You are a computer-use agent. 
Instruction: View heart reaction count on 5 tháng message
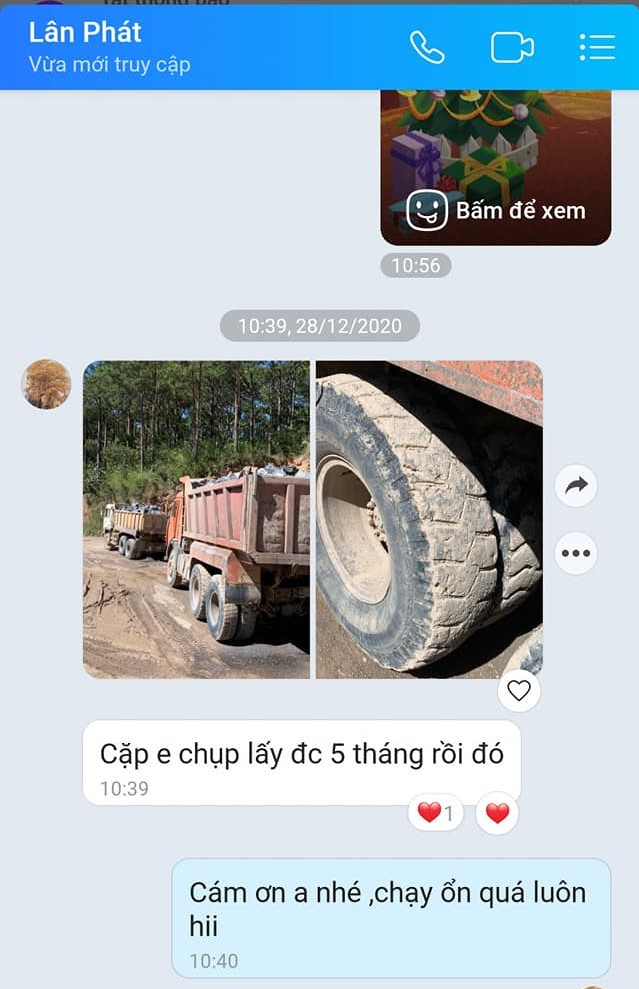click(x=436, y=813)
